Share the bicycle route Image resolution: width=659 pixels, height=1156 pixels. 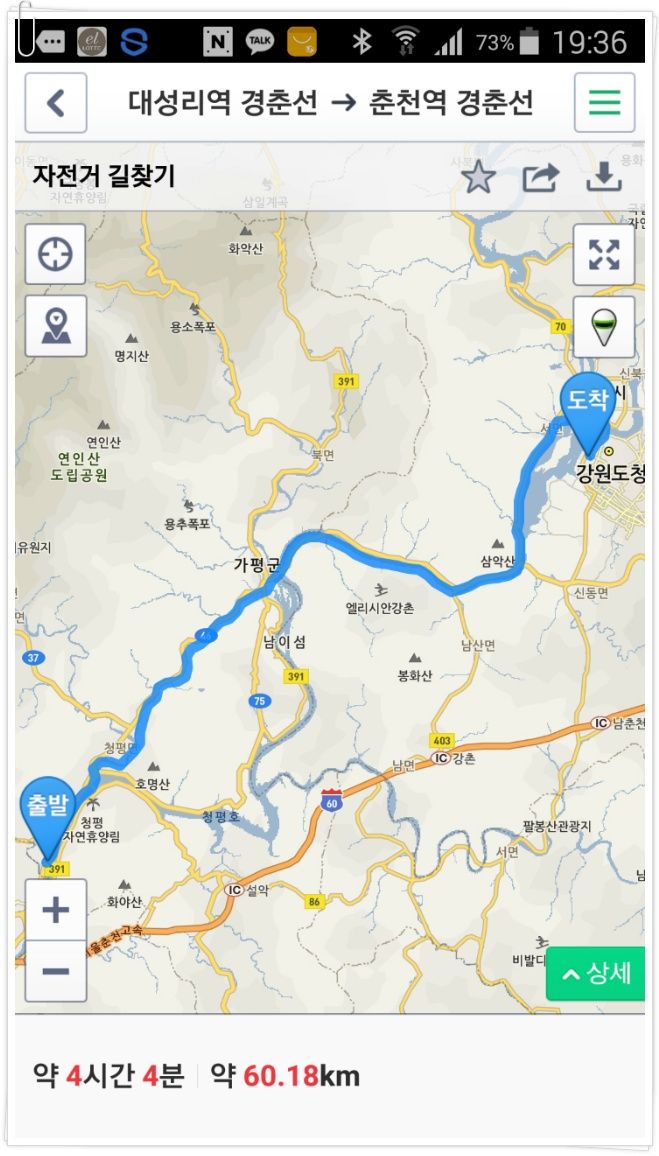tap(541, 178)
